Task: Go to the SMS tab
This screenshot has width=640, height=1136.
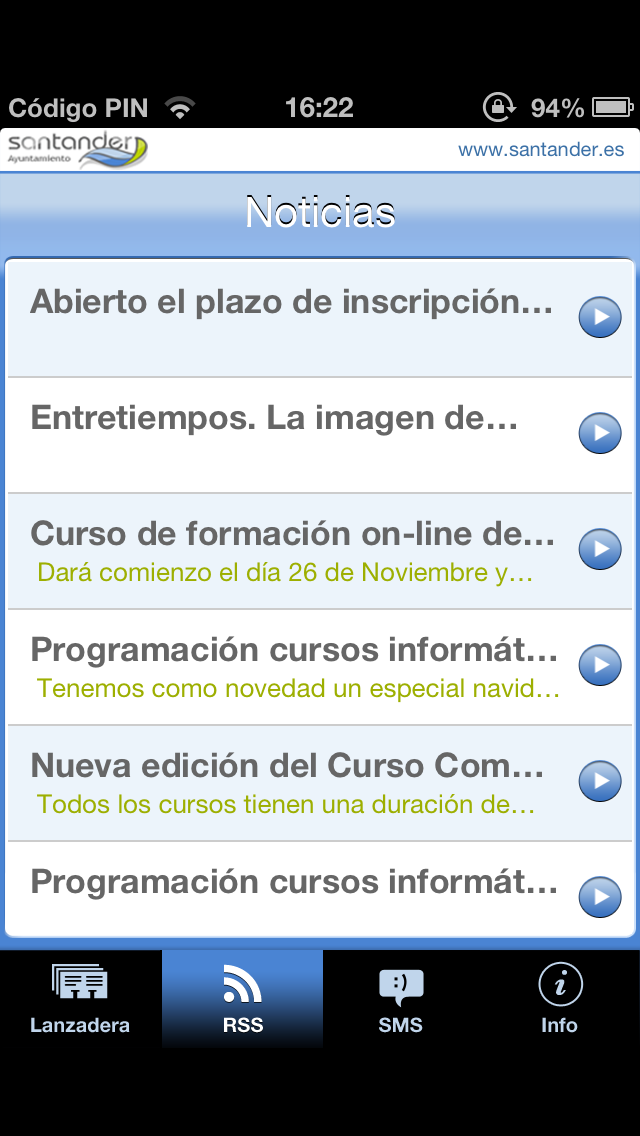Action: (x=401, y=998)
